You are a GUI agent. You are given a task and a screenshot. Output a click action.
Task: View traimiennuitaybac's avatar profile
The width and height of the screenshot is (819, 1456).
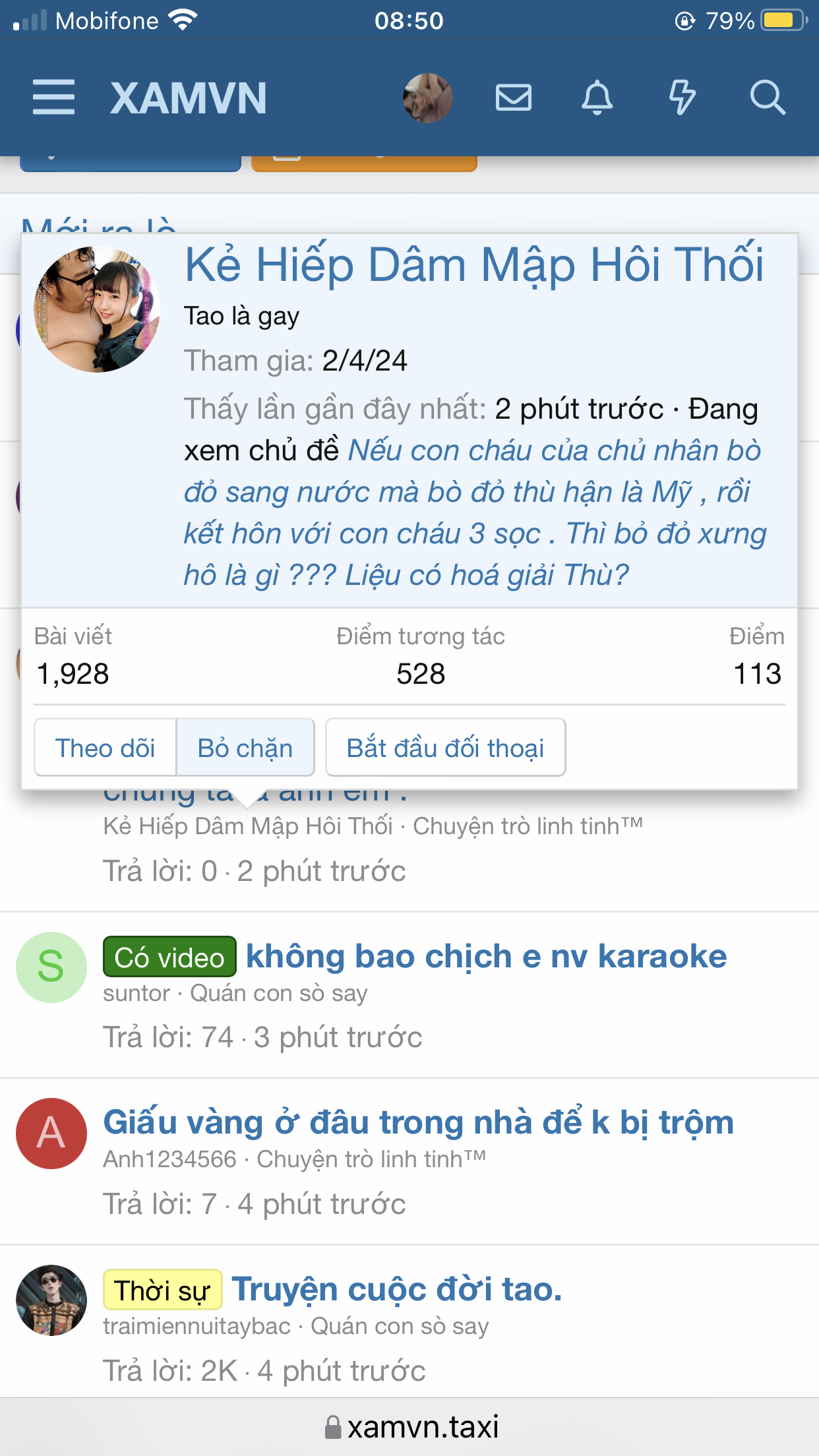(x=51, y=1300)
